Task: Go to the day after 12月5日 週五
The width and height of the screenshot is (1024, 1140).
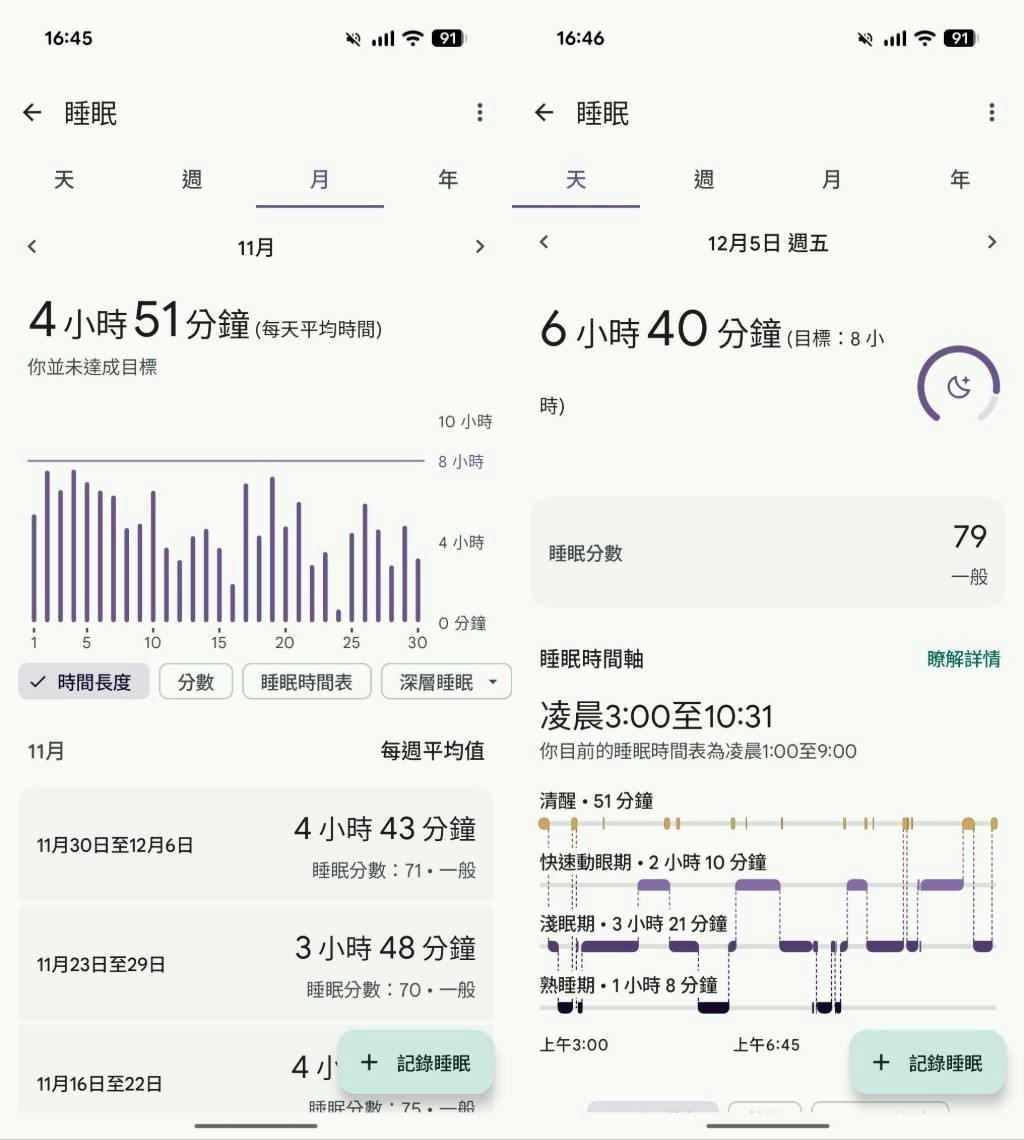Action: [992, 242]
